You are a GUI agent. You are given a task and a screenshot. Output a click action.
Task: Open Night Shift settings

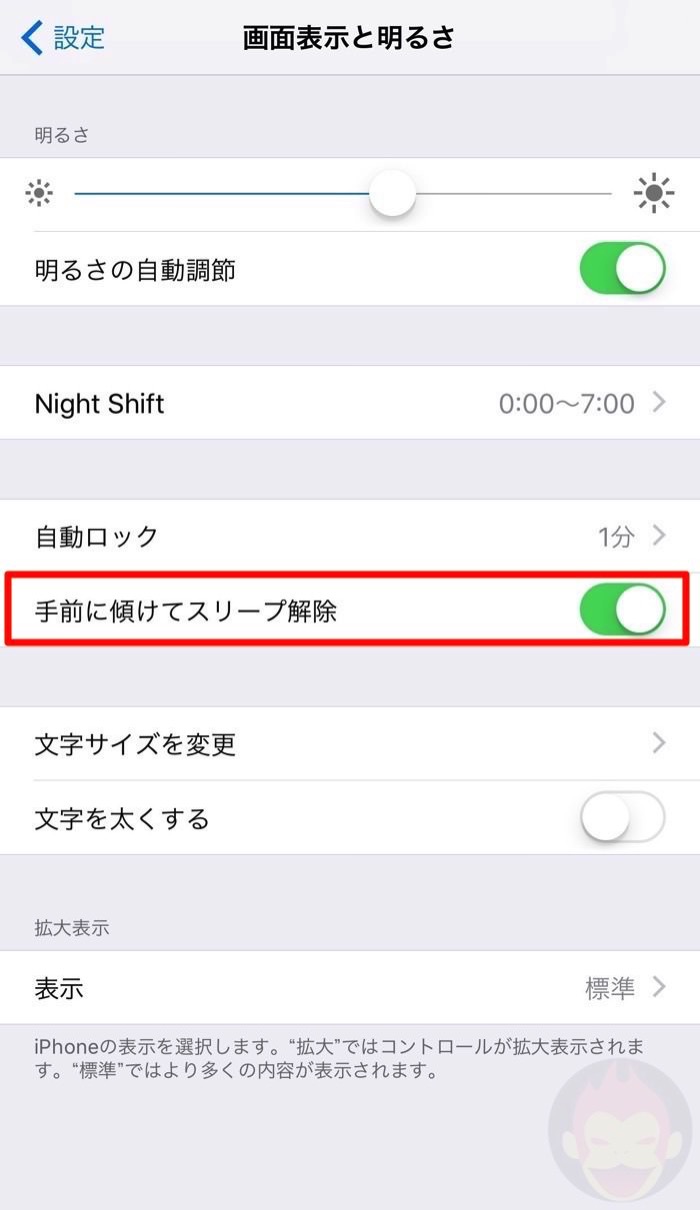[x=350, y=403]
